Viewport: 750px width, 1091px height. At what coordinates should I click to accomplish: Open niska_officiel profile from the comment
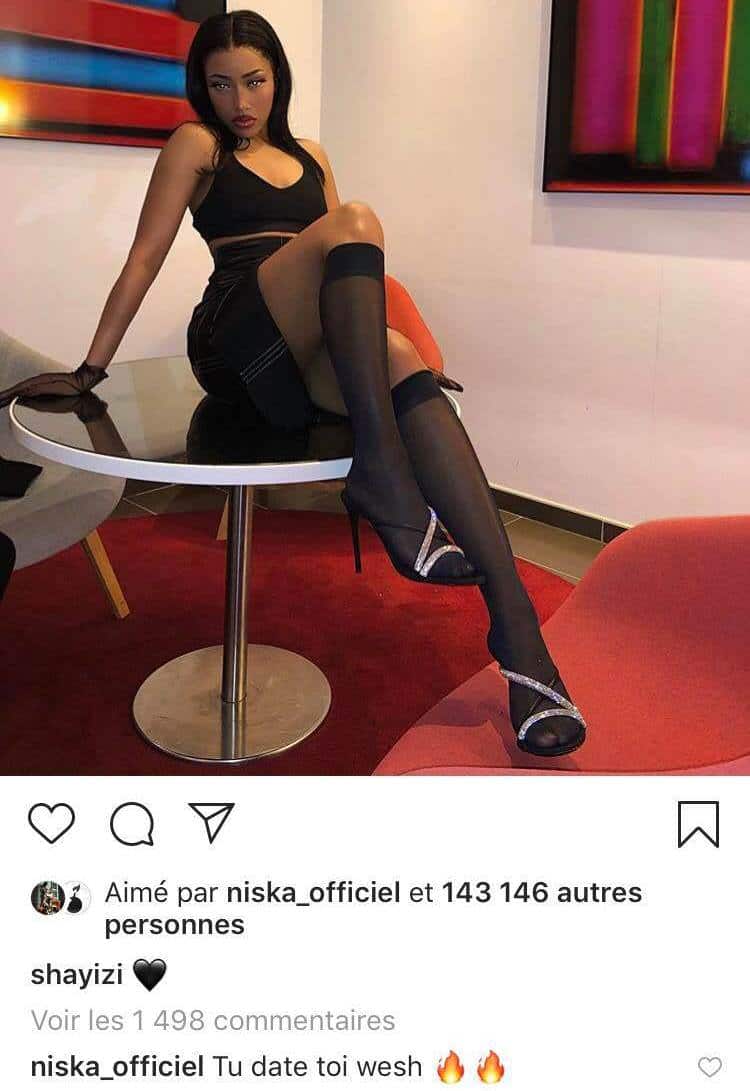tap(117, 1067)
